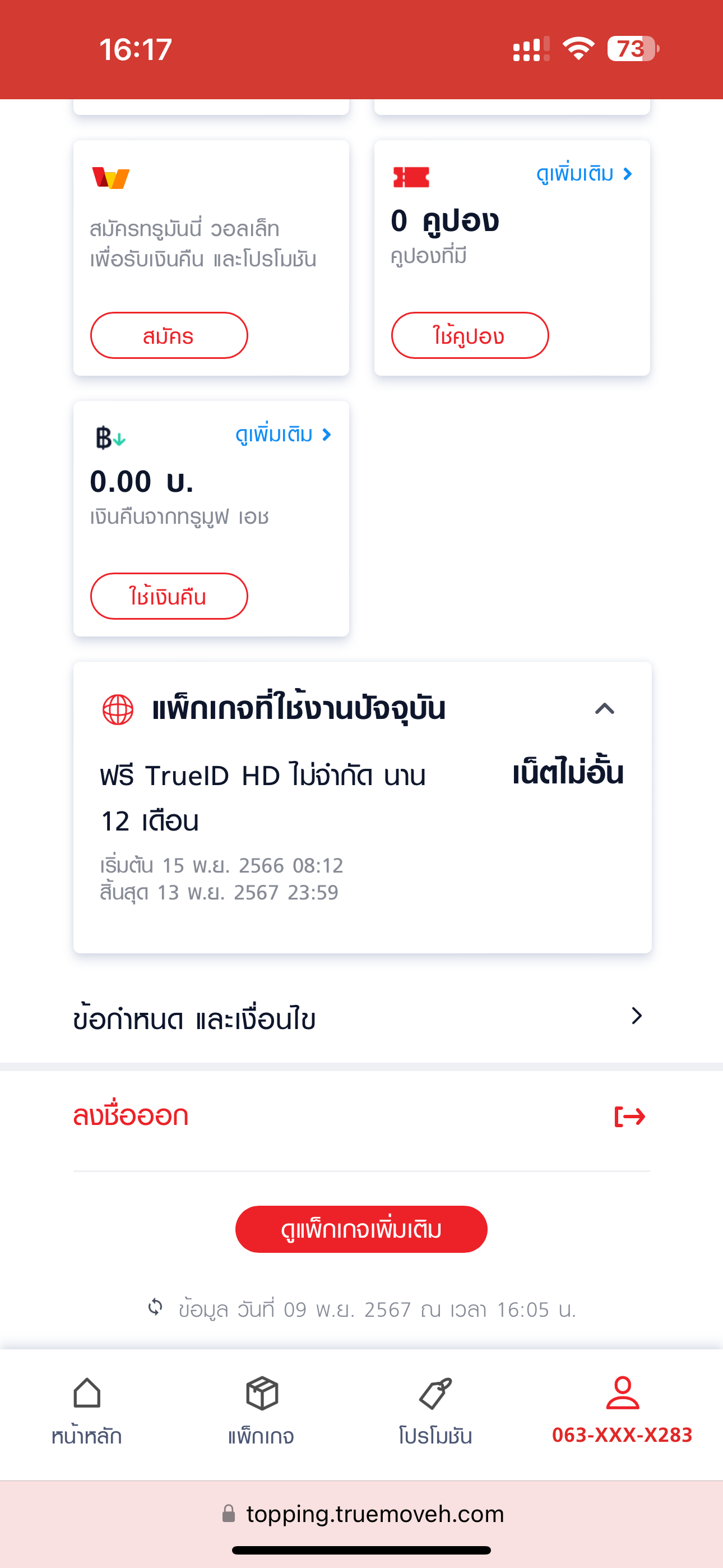The image size is (723, 1568).
Task: Refresh the data timestamp icon
Action: (x=156, y=1307)
